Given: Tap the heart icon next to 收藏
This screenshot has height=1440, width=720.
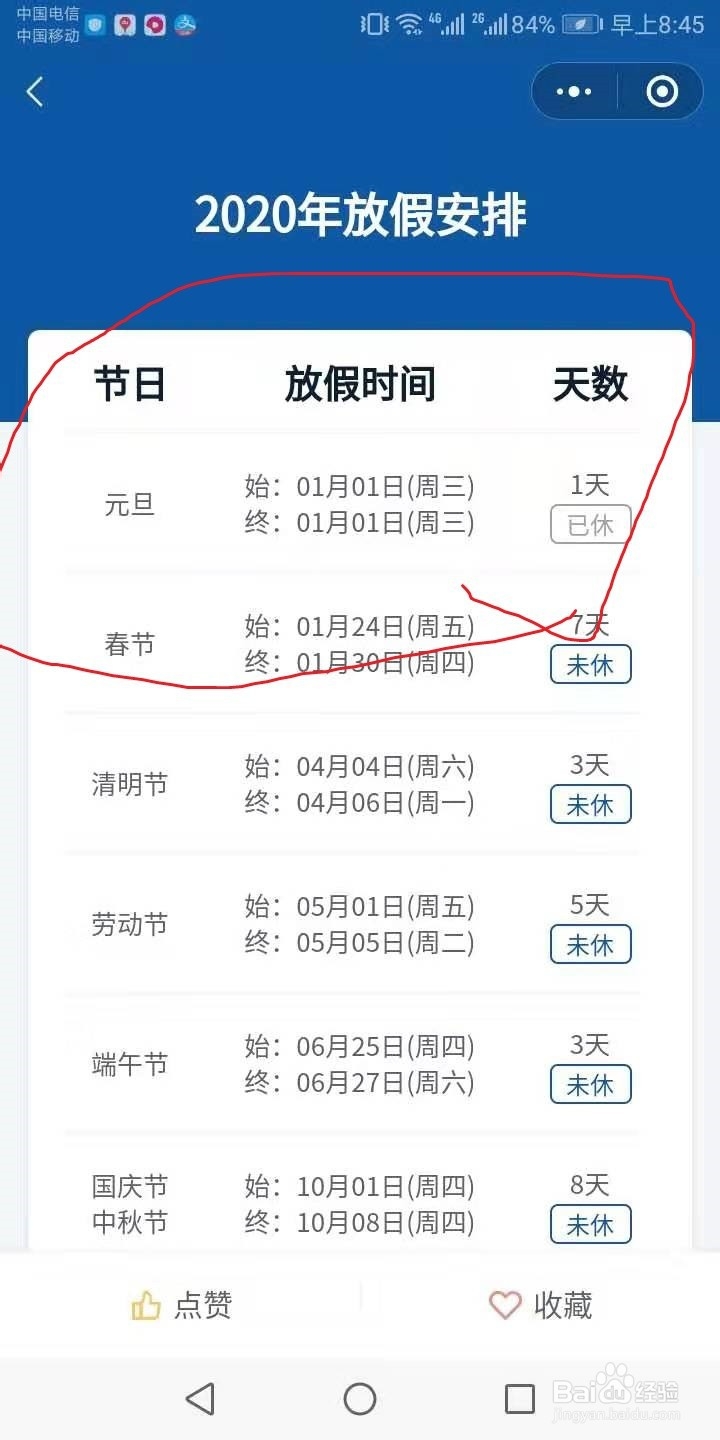Looking at the screenshot, I should [x=503, y=1303].
